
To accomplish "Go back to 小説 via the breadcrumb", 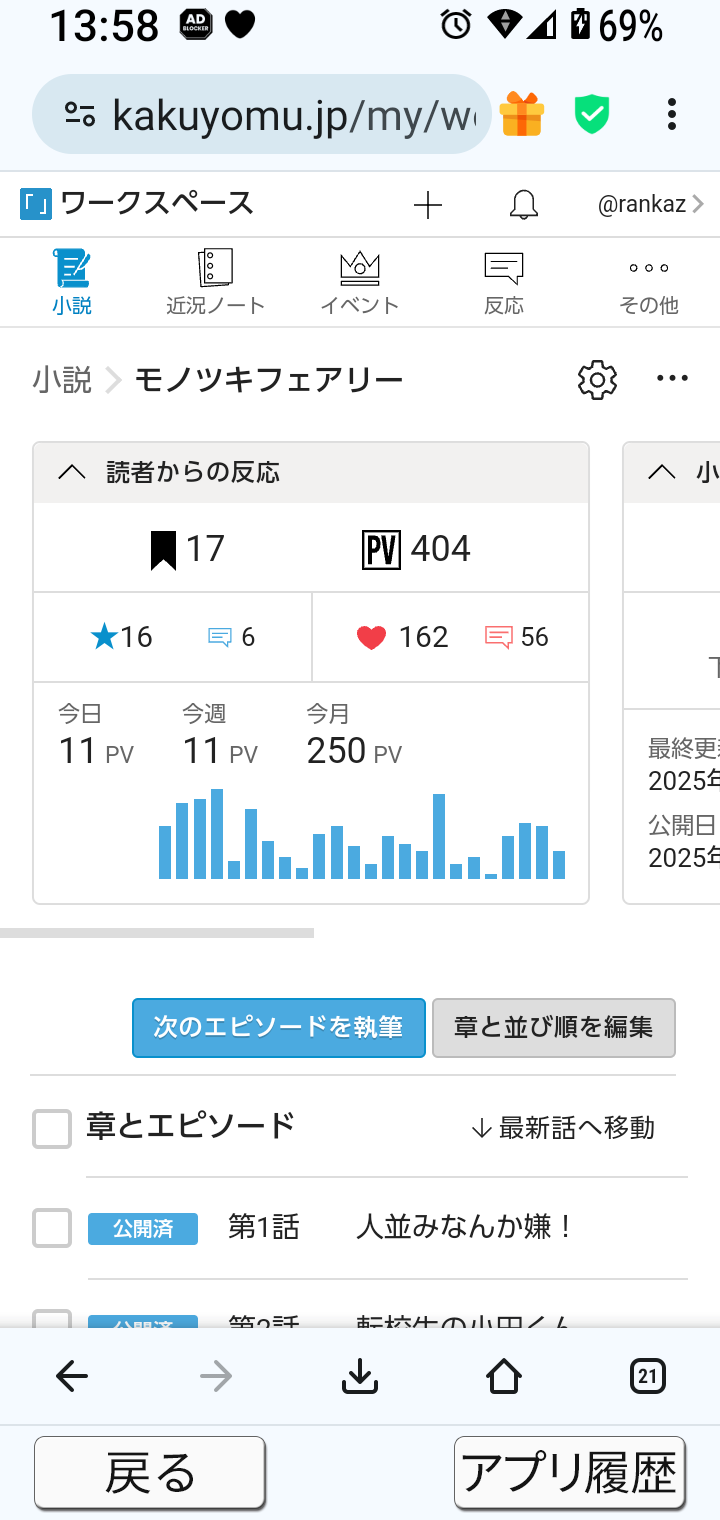I will [x=62, y=380].
